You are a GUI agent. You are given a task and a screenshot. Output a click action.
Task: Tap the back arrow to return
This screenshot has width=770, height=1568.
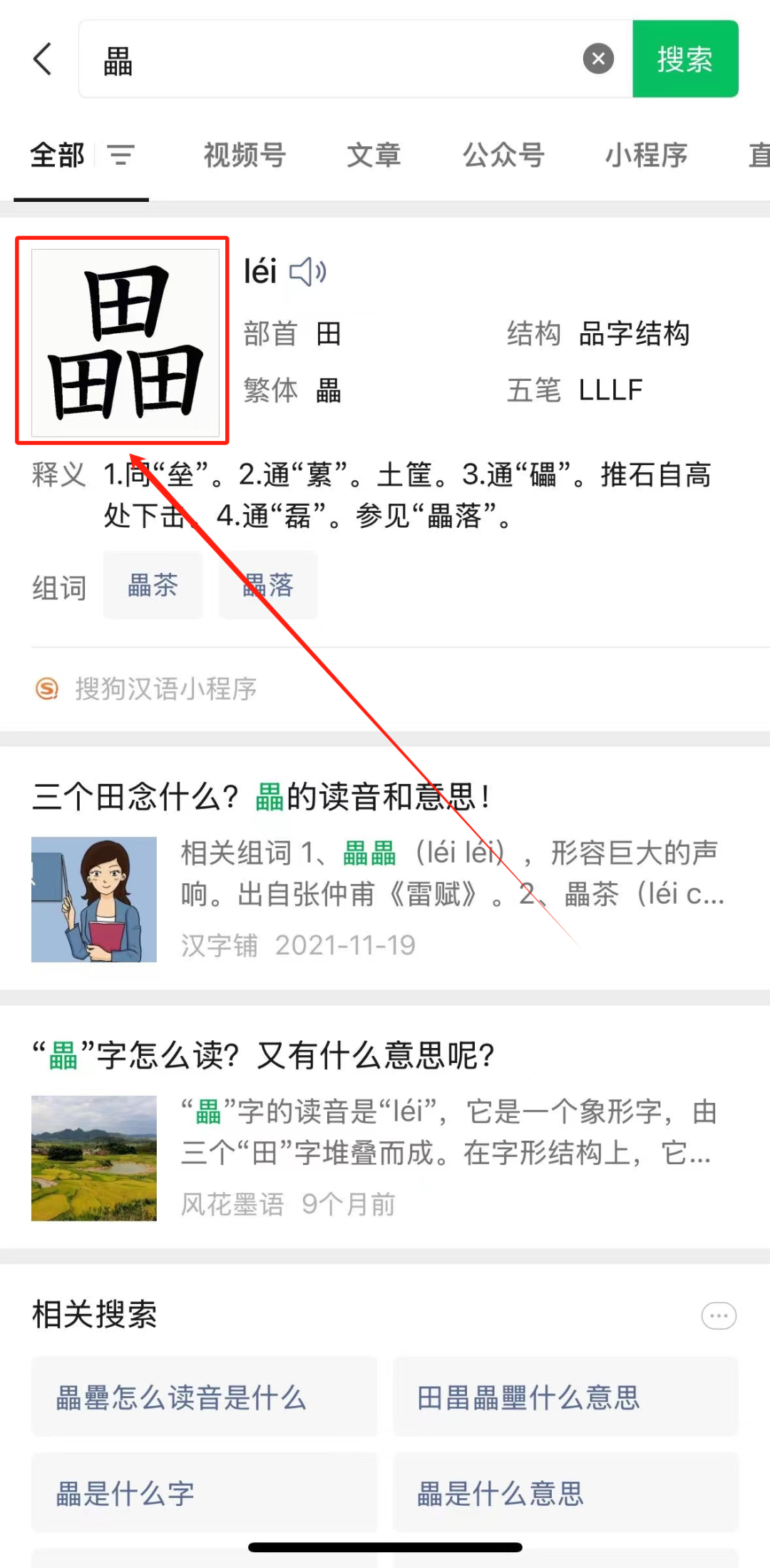(43, 59)
